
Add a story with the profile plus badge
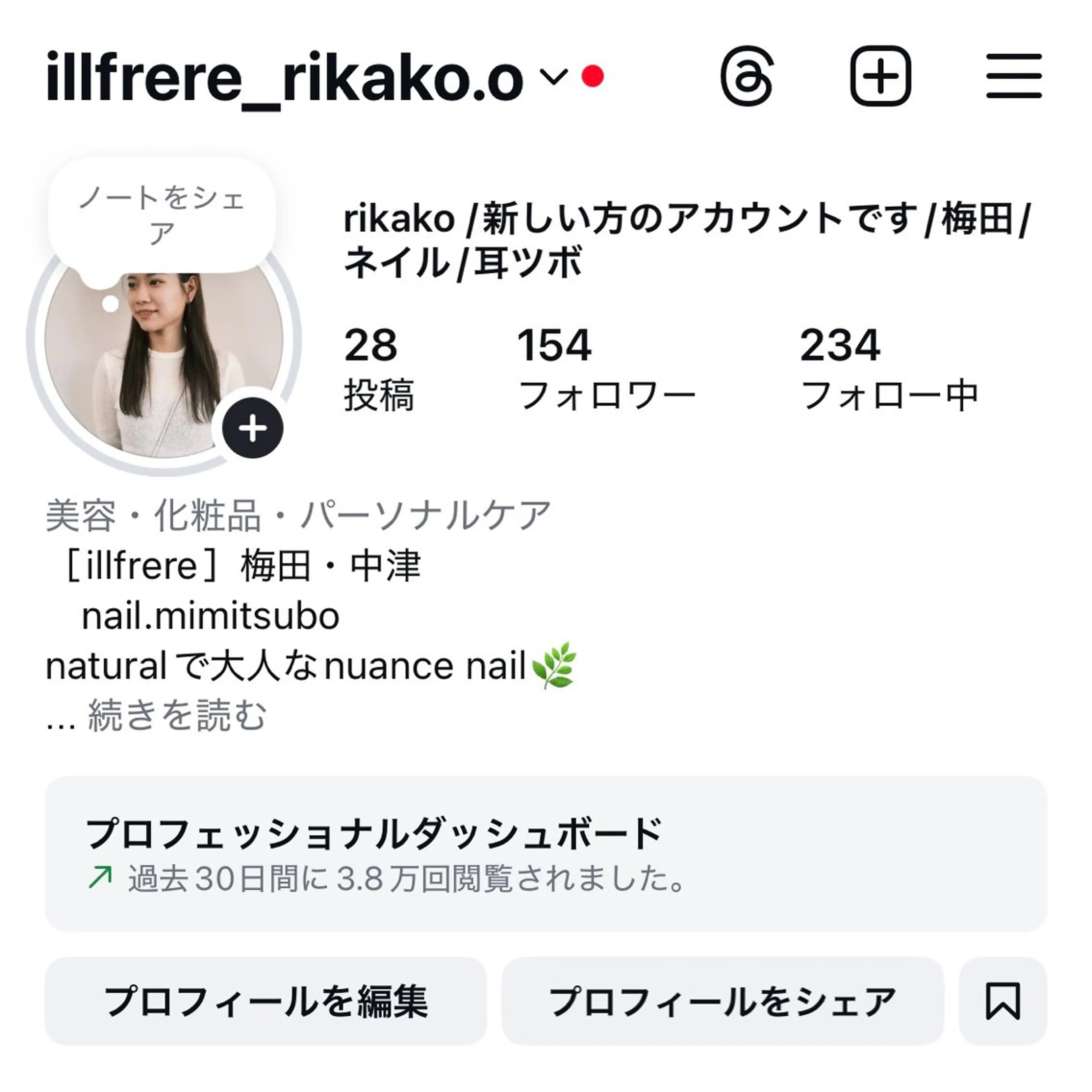tap(253, 428)
